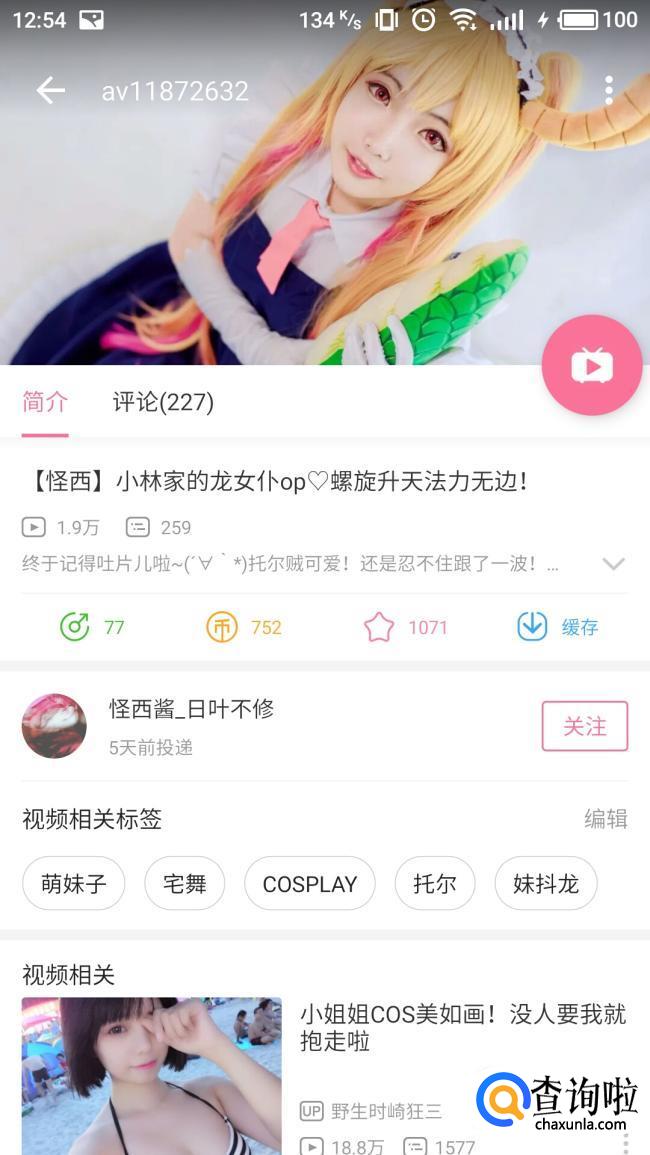
Task: Open related video 小姐姐COS美如画
Action: point(462,1028)
